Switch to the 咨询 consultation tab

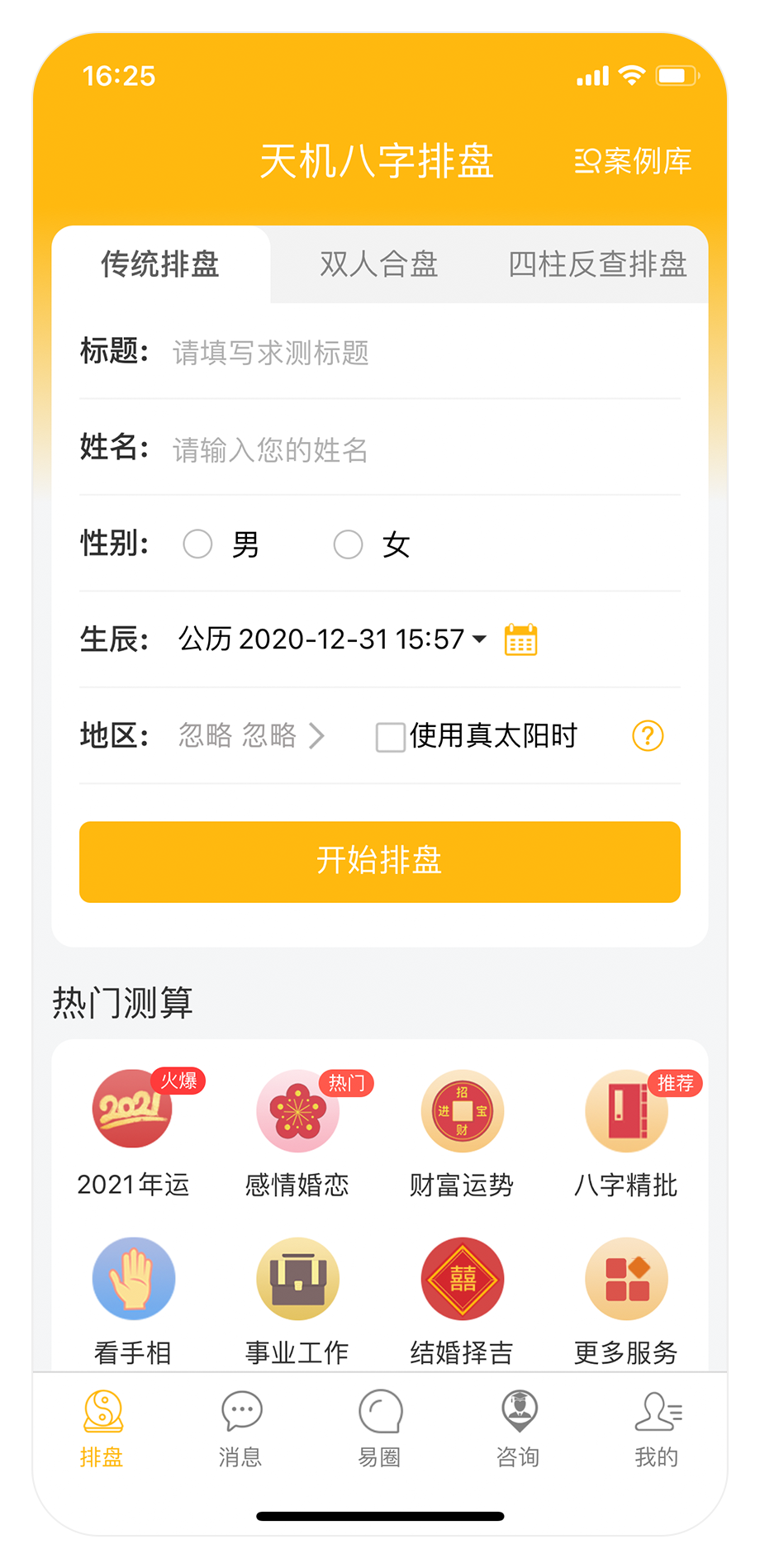(x=518, y=1428)
